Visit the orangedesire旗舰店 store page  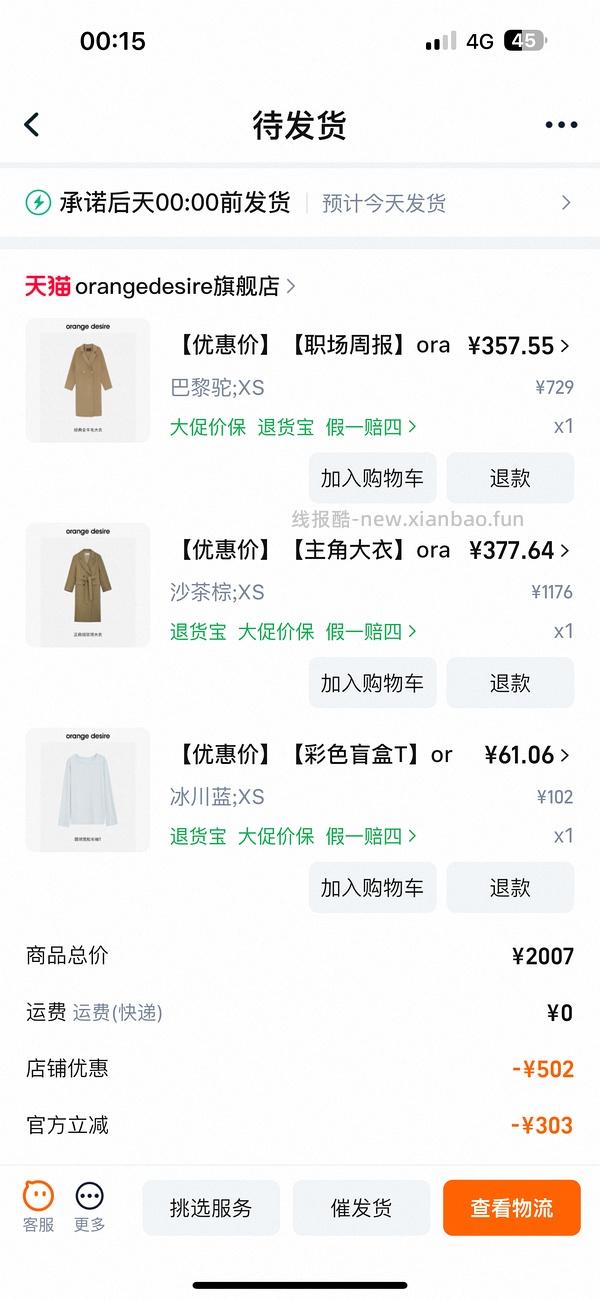[160, 286]
